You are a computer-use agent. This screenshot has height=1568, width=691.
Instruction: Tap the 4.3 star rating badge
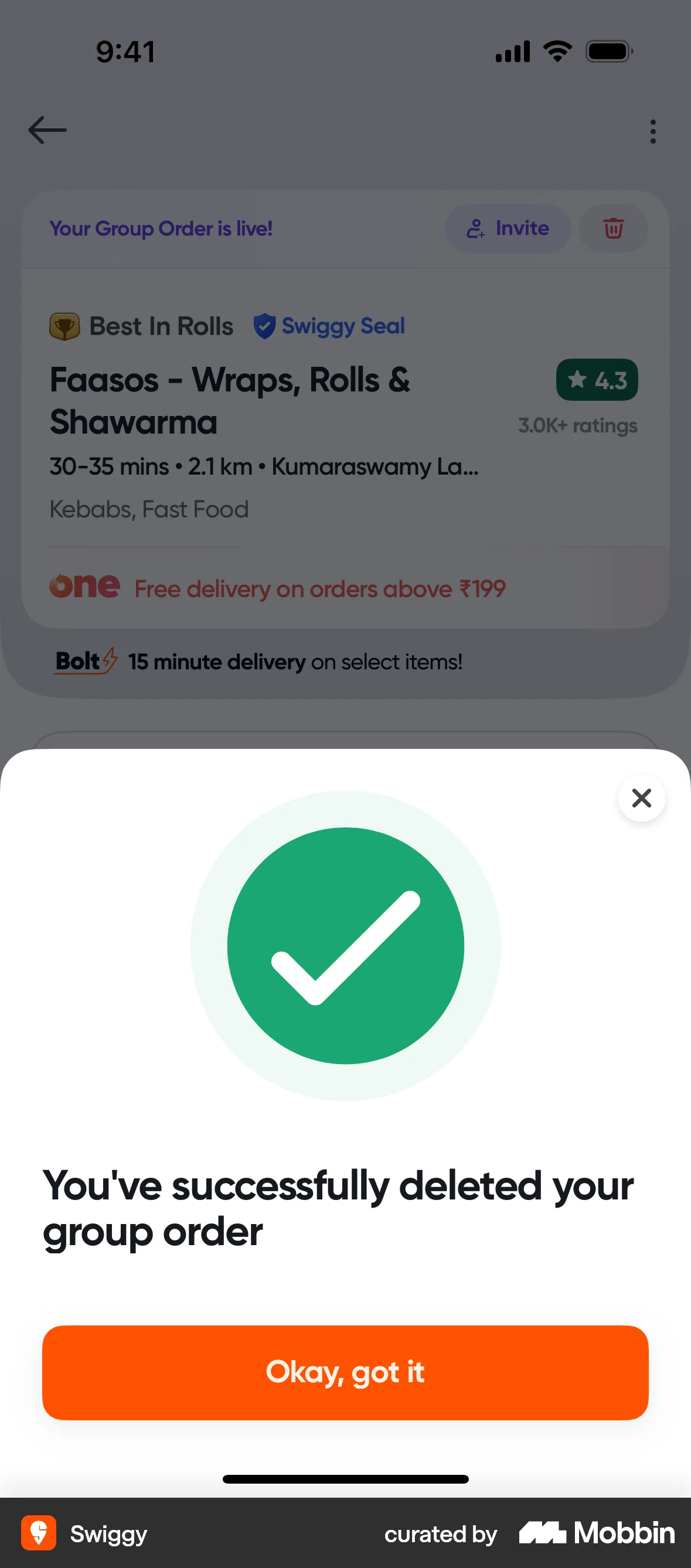pyautogui.click(x=597, y=380)
